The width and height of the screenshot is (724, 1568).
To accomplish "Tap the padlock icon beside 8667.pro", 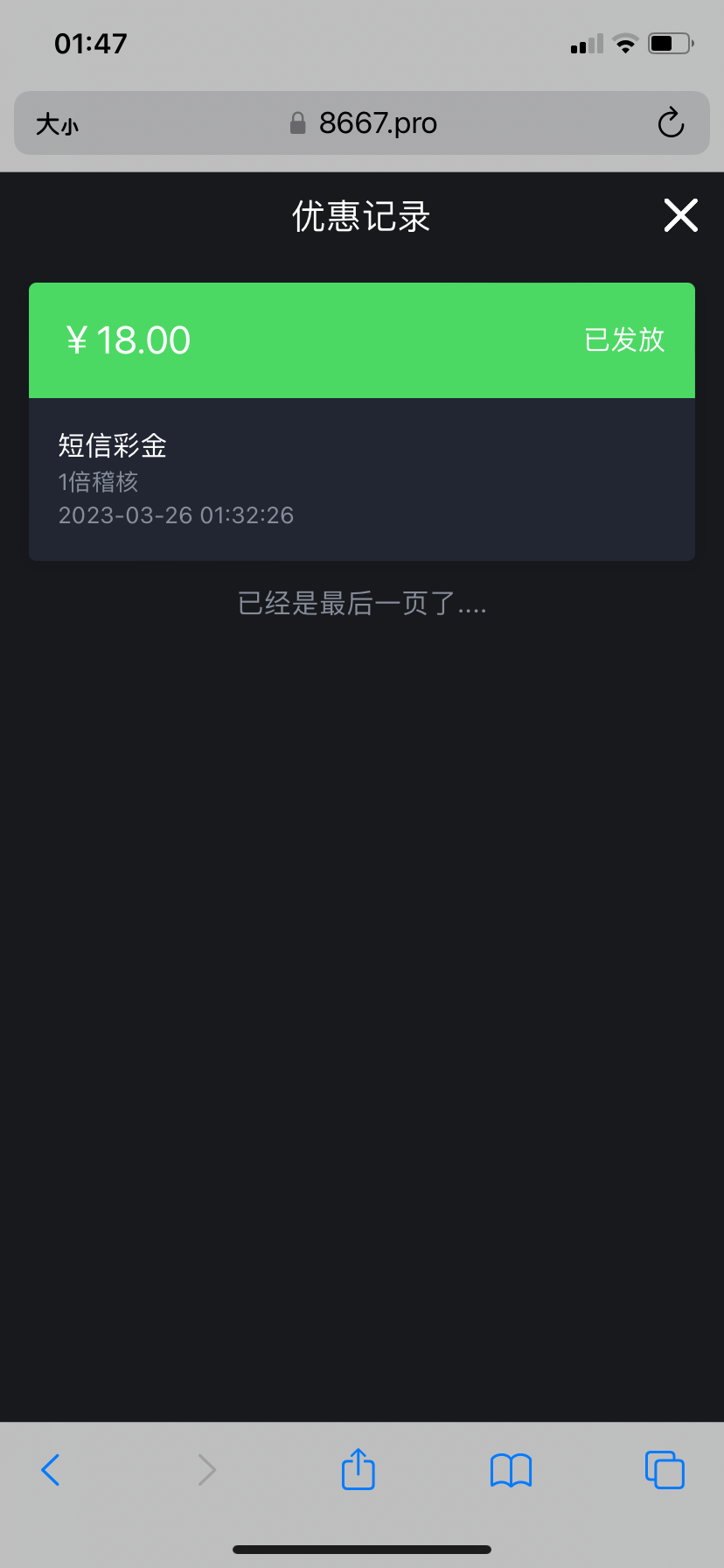I will pos(296,122).
